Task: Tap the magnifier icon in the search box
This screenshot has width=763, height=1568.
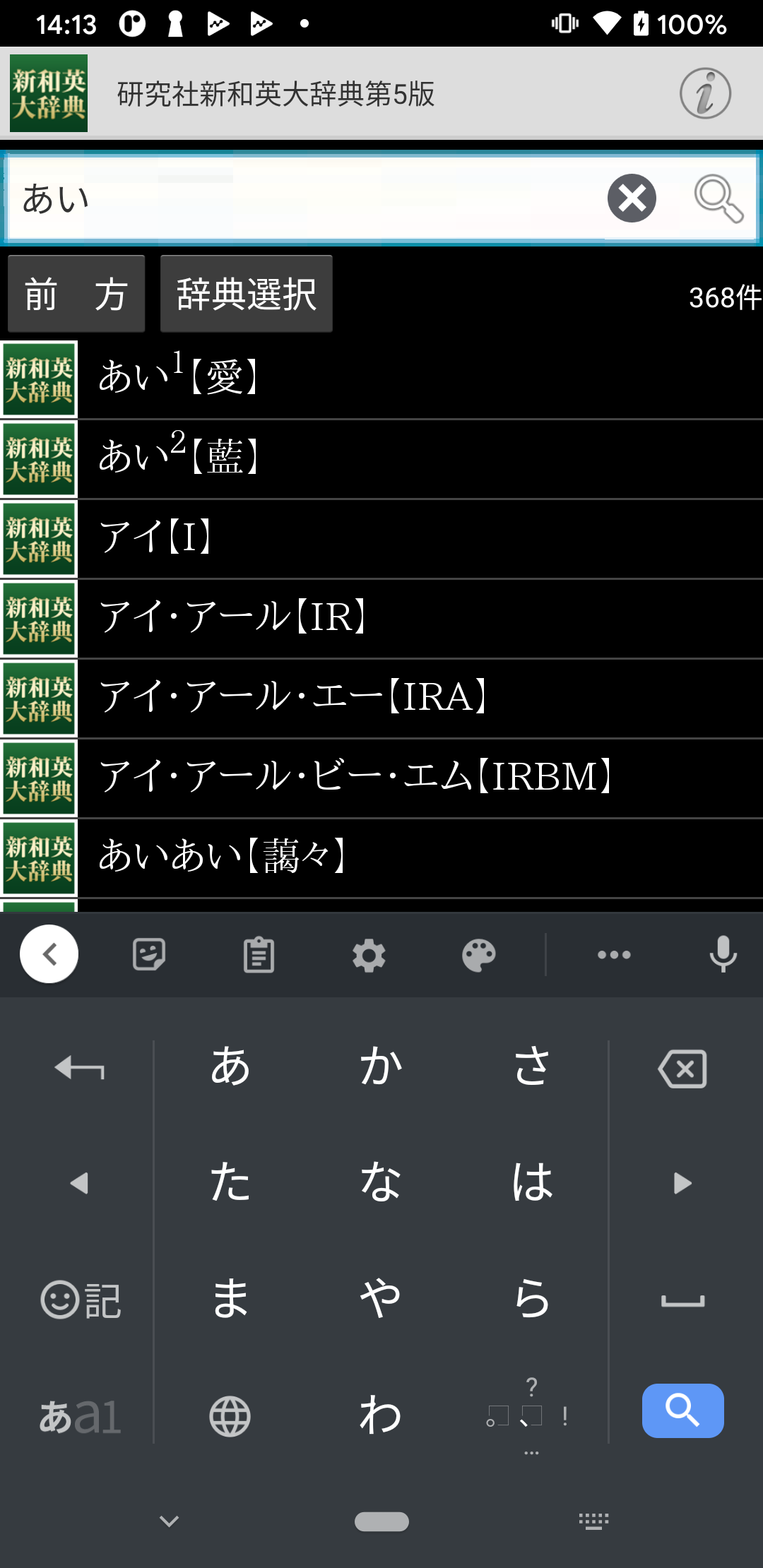Action: pyautogui.click(x=718, y=198)
